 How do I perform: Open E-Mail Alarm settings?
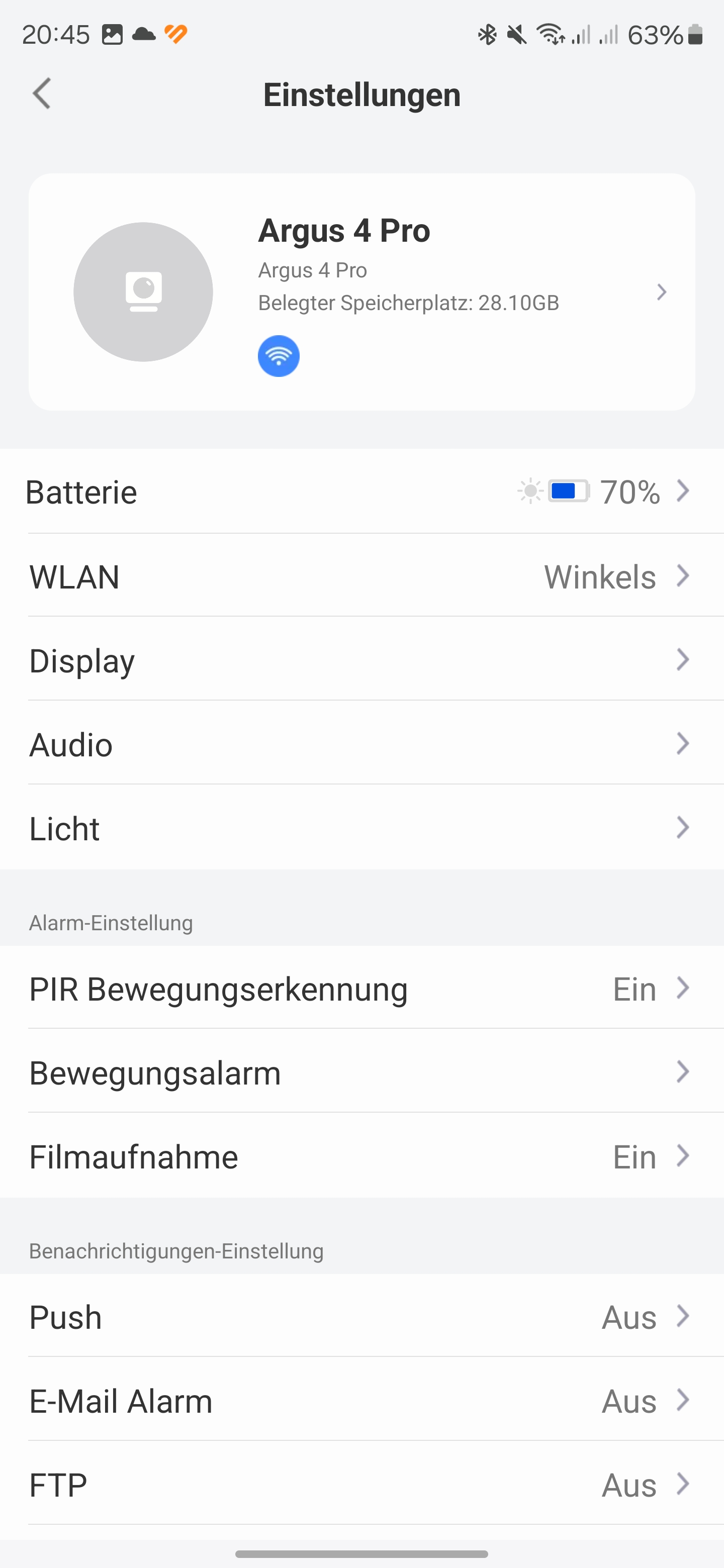click(x=361, y=1401)
